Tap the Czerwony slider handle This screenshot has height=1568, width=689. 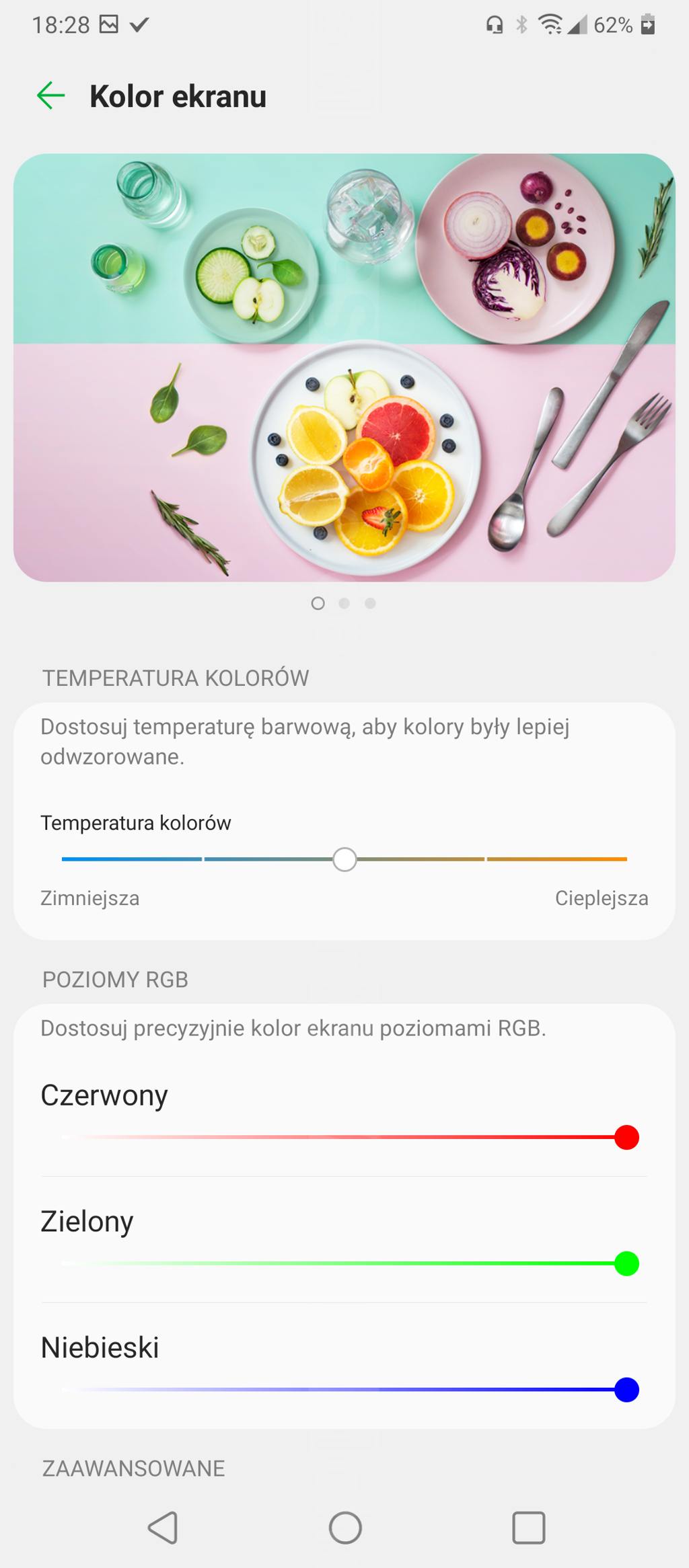point(626,1138)
